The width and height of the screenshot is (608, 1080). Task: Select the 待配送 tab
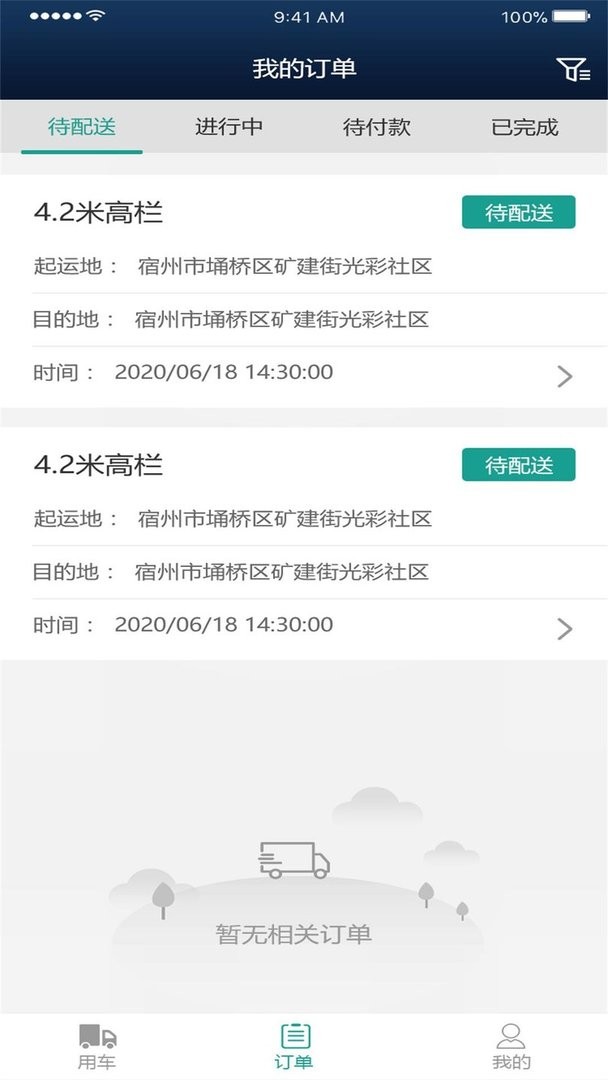[x=82, y=127]
